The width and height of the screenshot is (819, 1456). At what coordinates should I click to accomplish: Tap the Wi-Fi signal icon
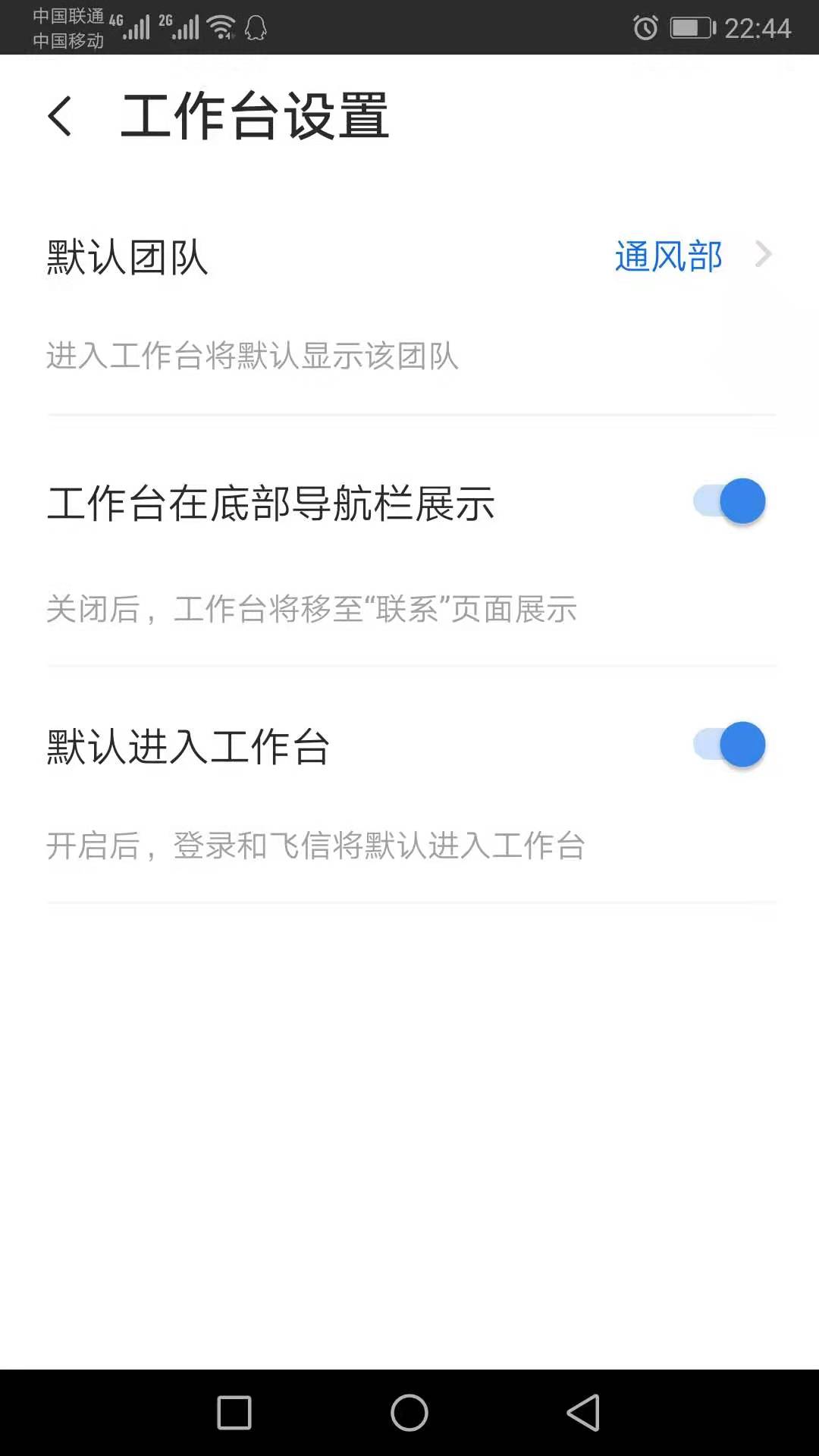[x=221, y=25]
